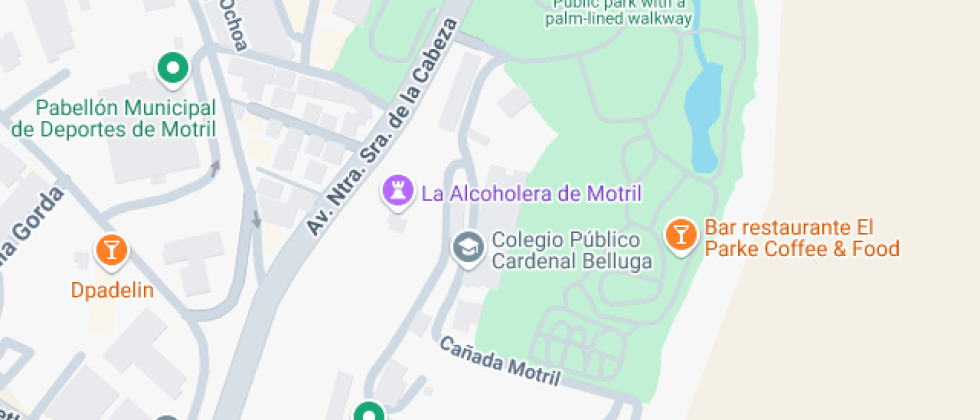Select the Dpadelin bar marker
980x420 pixels.
click(x=110, y=250)
